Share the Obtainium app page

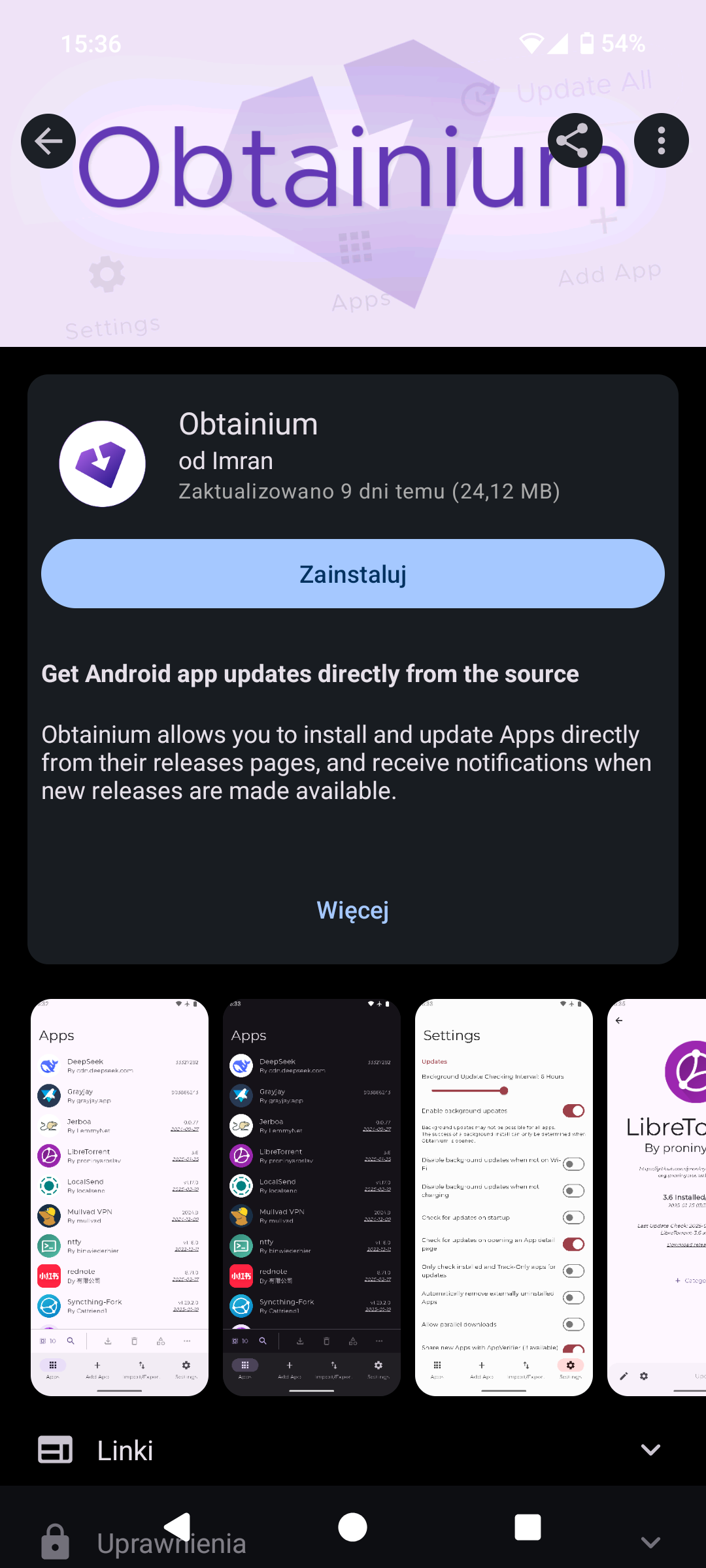point(575,141)
